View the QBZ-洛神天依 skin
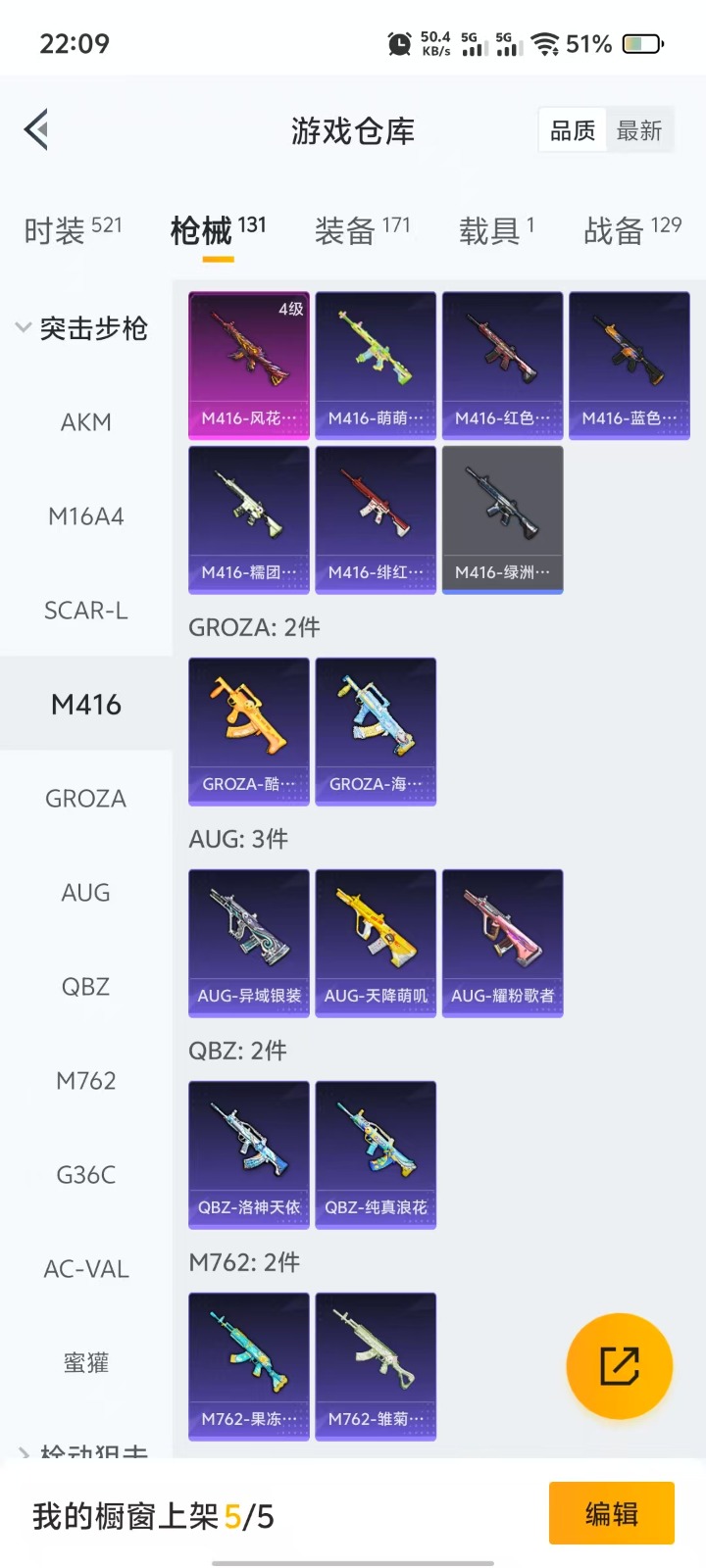 [x=249, y=1154]
